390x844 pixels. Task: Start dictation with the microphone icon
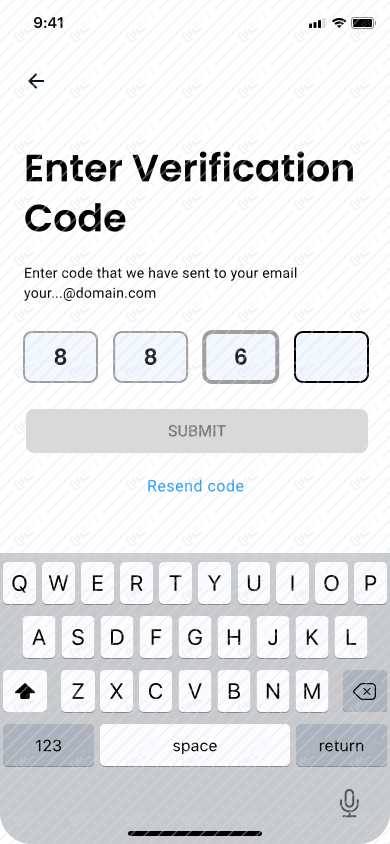point(349,803)
